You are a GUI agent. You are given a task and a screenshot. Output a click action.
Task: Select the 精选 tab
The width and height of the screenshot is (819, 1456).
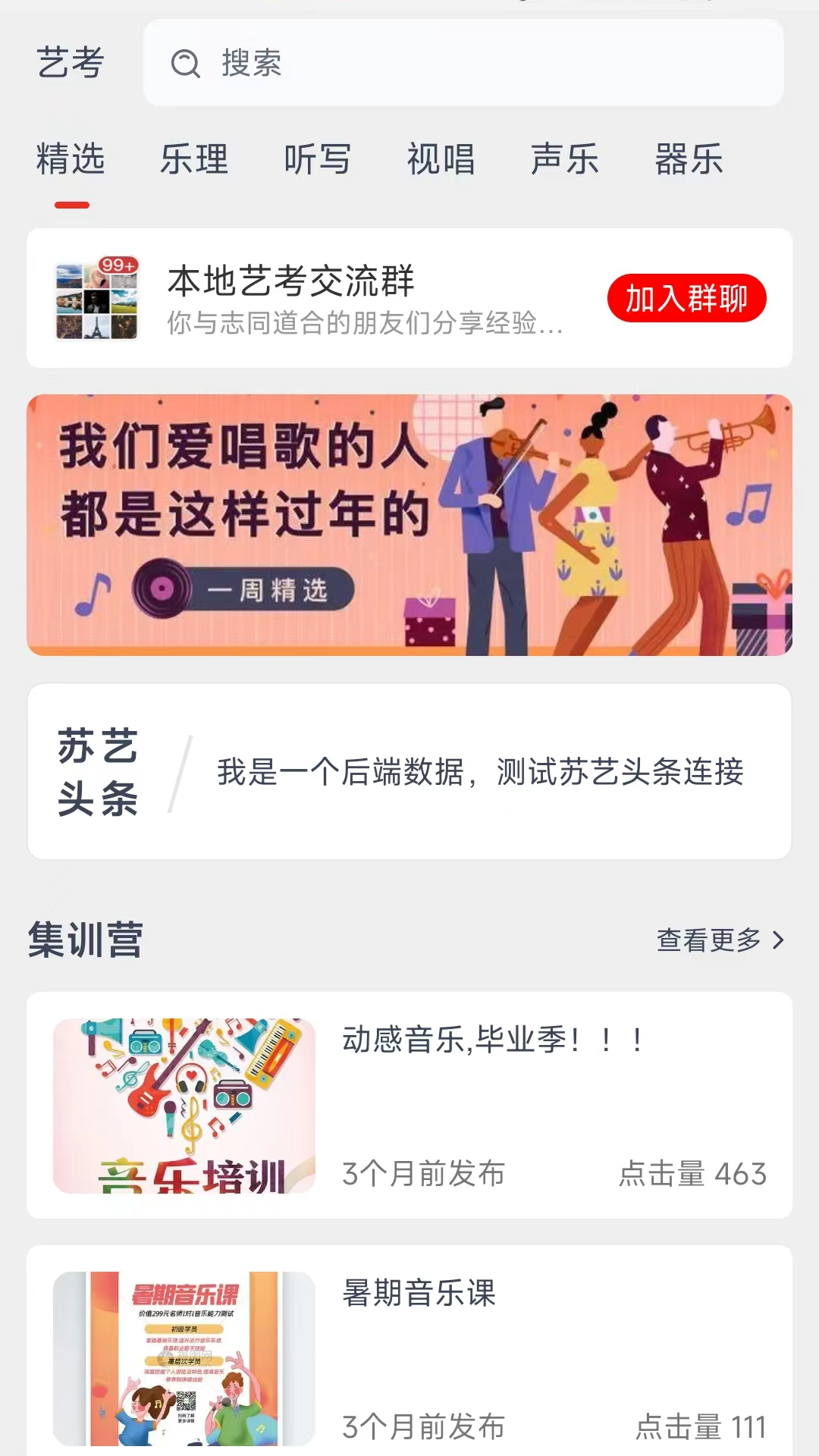(x=71, y=160)
